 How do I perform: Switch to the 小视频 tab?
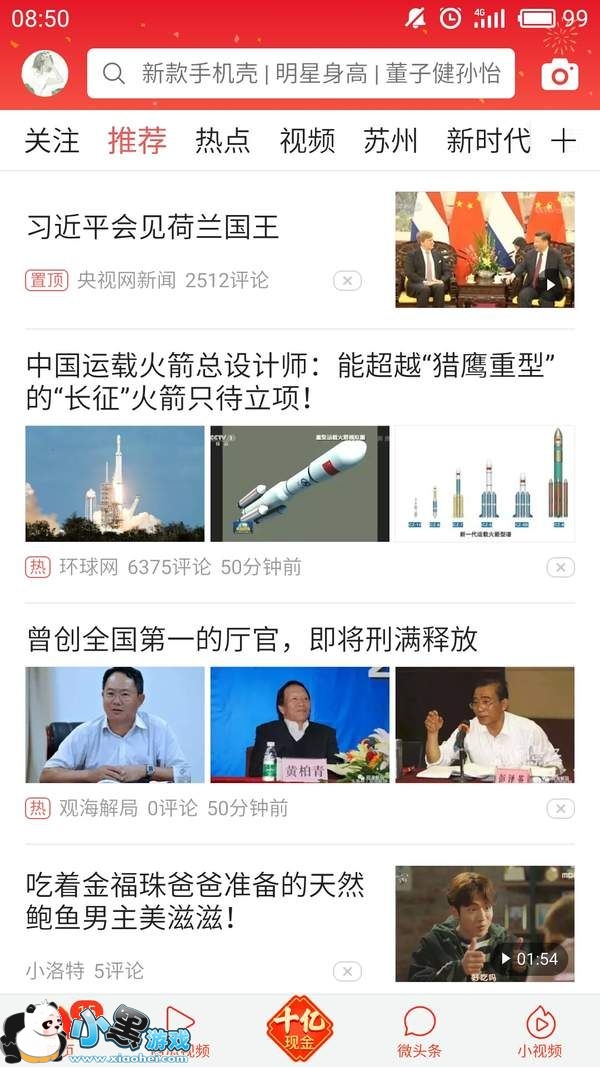point(540,1030)
